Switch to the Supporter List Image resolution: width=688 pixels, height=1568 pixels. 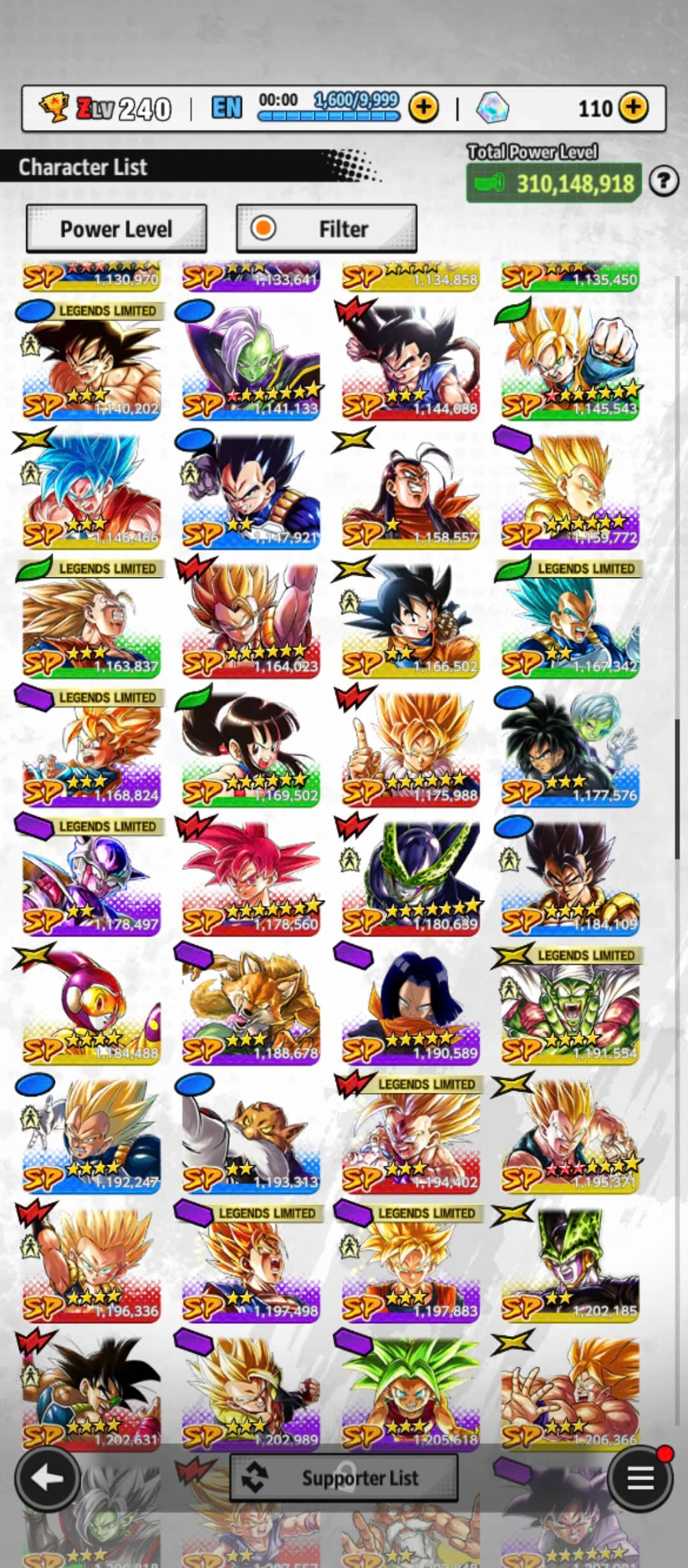(344, 1477)
